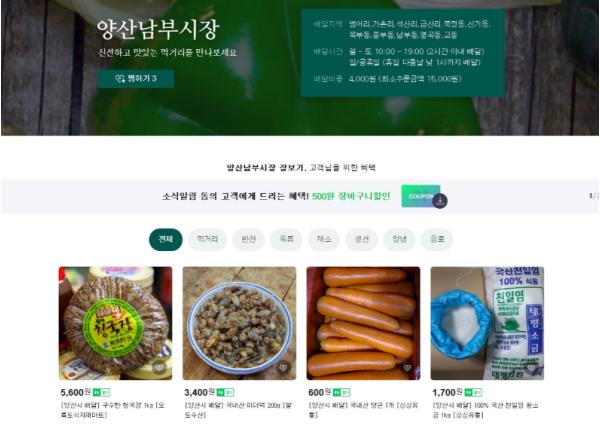The image size is (600, 432).
Task: Tap the 찜하기 3 button
Action: point(135,78)
